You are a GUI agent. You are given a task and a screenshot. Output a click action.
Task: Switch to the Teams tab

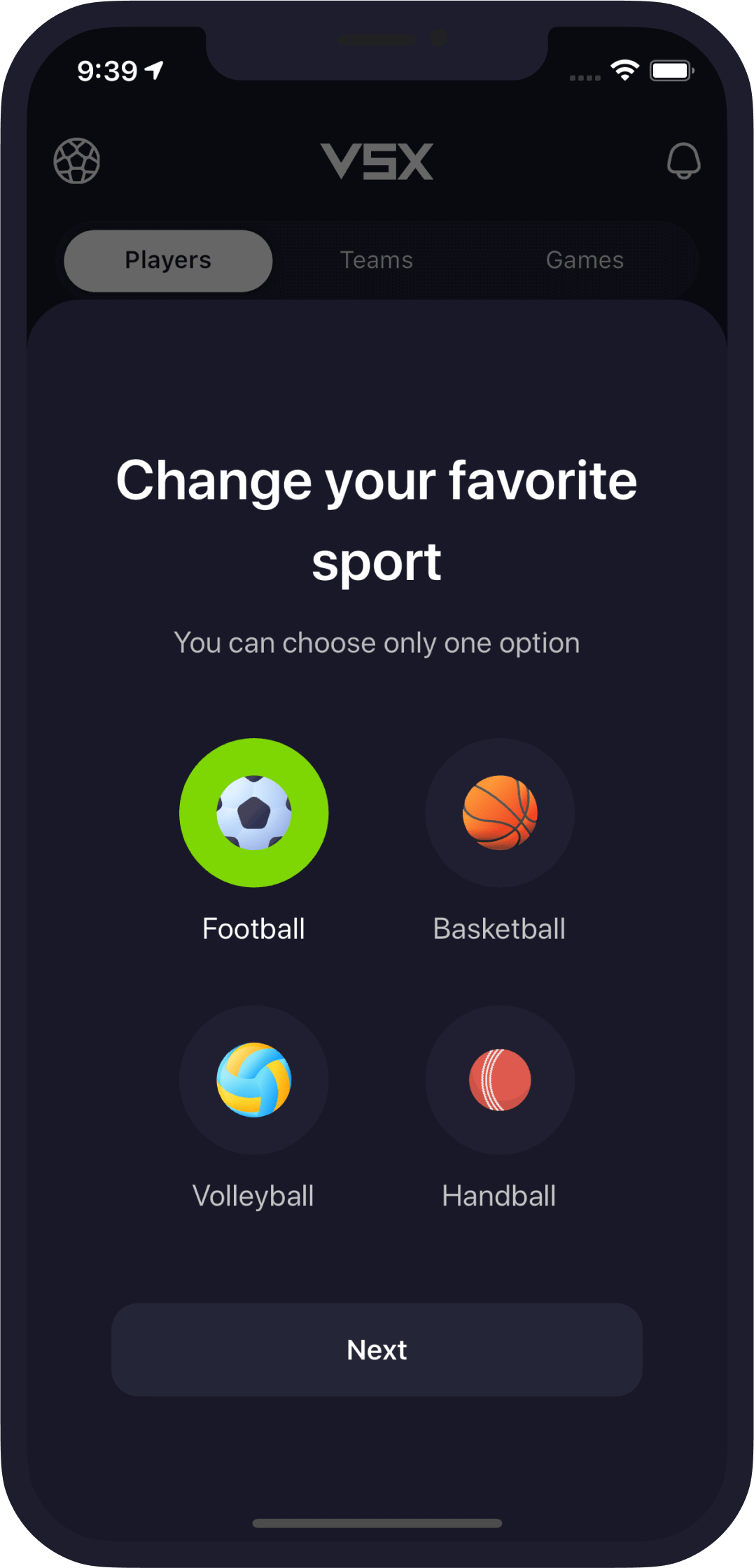click(x=377, y=260)
